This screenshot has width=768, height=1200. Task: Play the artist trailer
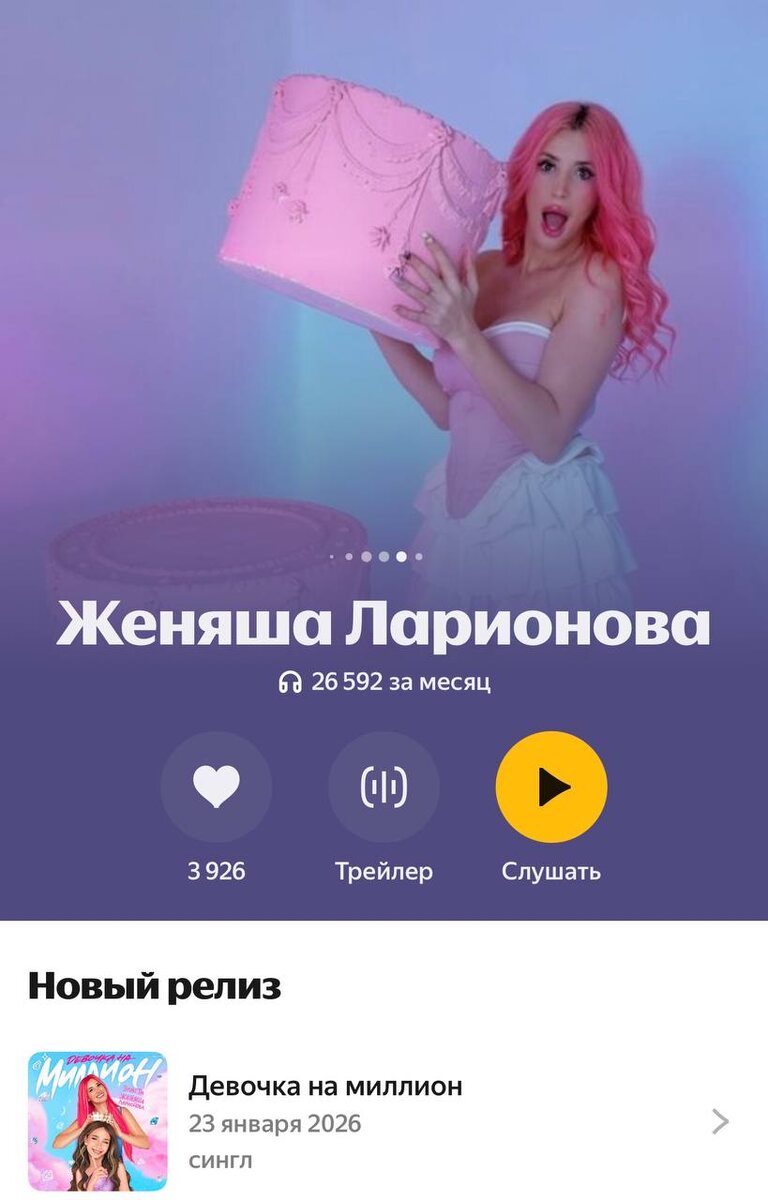coord(384,787)
